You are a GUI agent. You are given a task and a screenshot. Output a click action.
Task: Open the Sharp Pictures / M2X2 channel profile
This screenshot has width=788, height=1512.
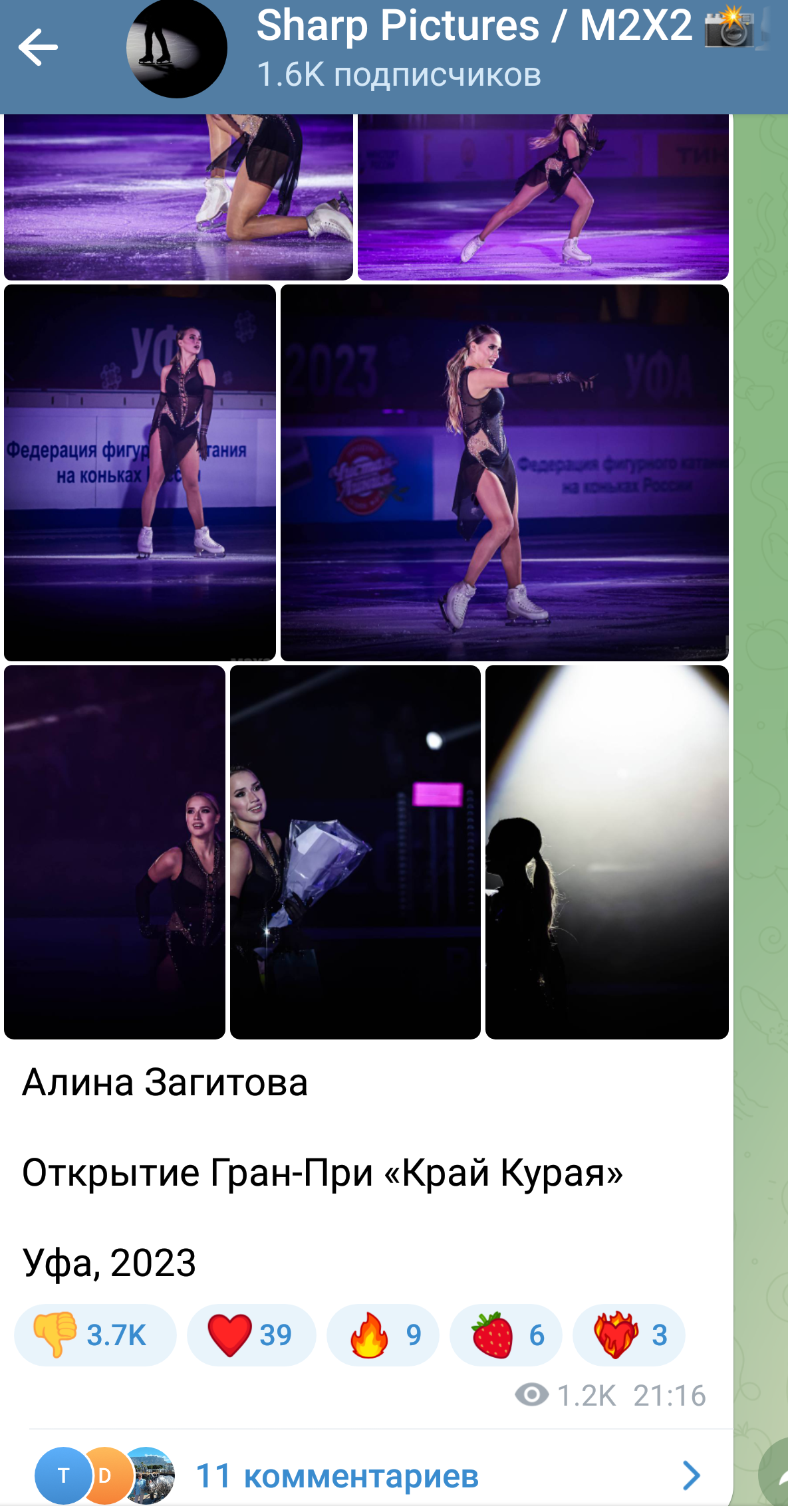[x=177, y=49]
